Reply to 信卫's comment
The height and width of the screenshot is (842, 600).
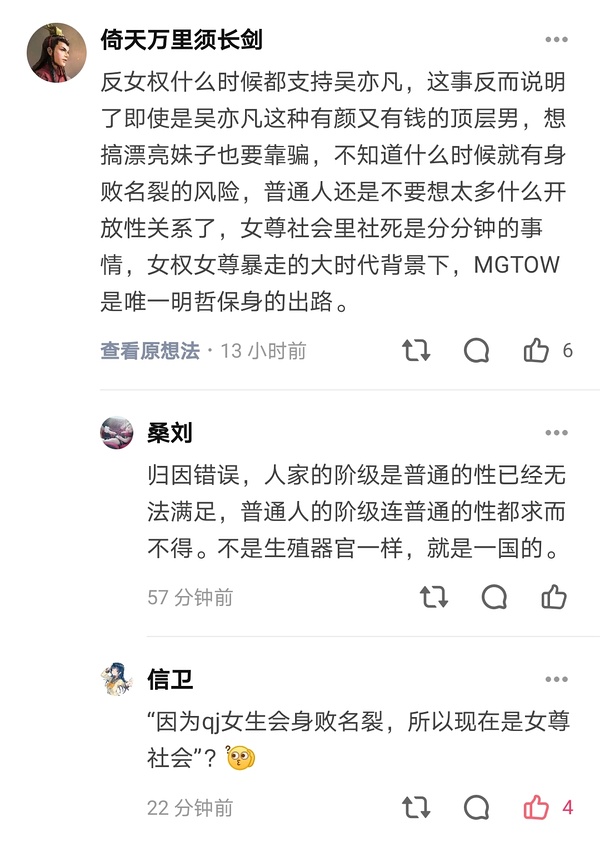click(x=477, y=807)
